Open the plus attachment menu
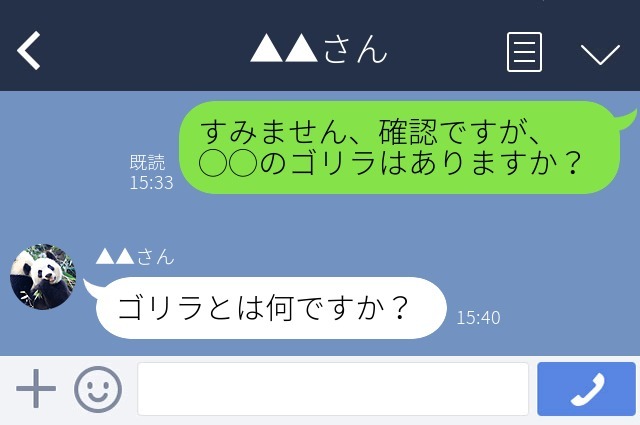This screenshot has width=640, height=425. (36, 389)
